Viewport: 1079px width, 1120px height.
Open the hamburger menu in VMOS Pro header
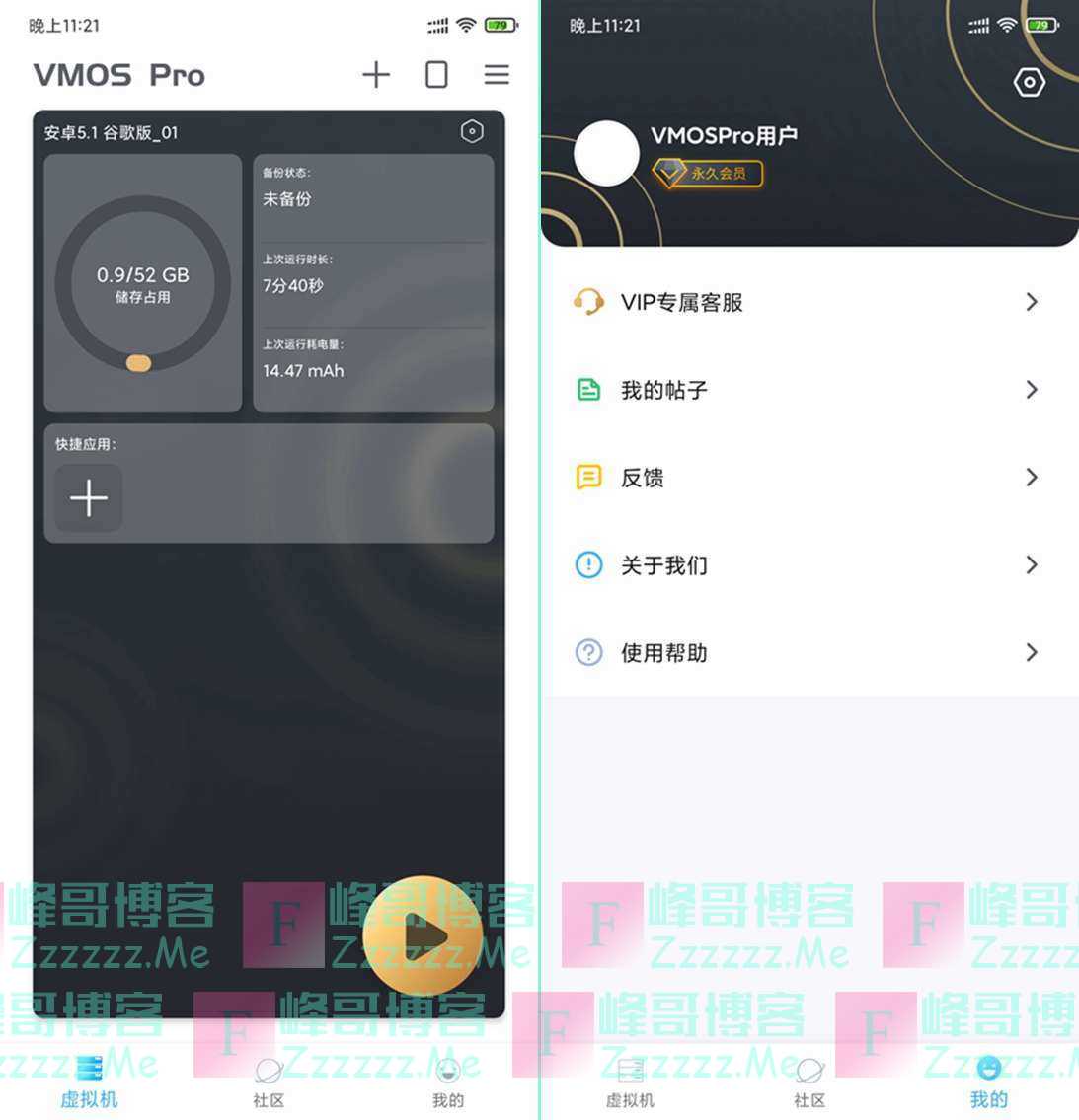pyautogui.click(x=497, y=75)
